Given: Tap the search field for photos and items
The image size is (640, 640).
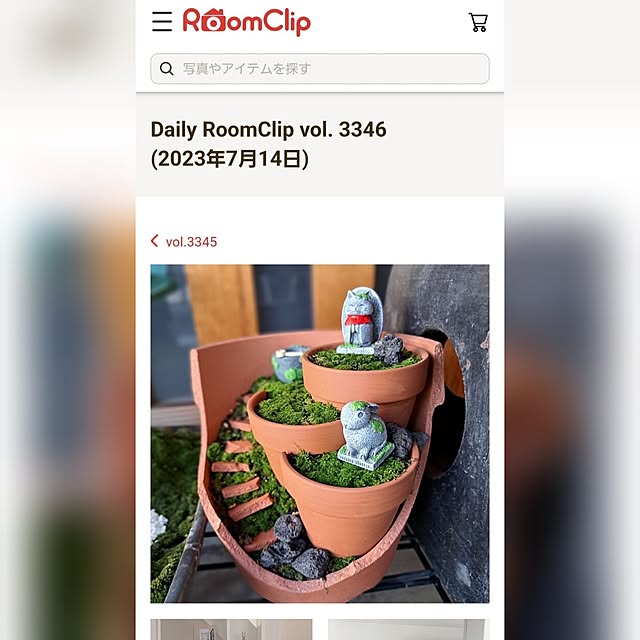Looking at the screenshot, I should click(x=320, y=69).
